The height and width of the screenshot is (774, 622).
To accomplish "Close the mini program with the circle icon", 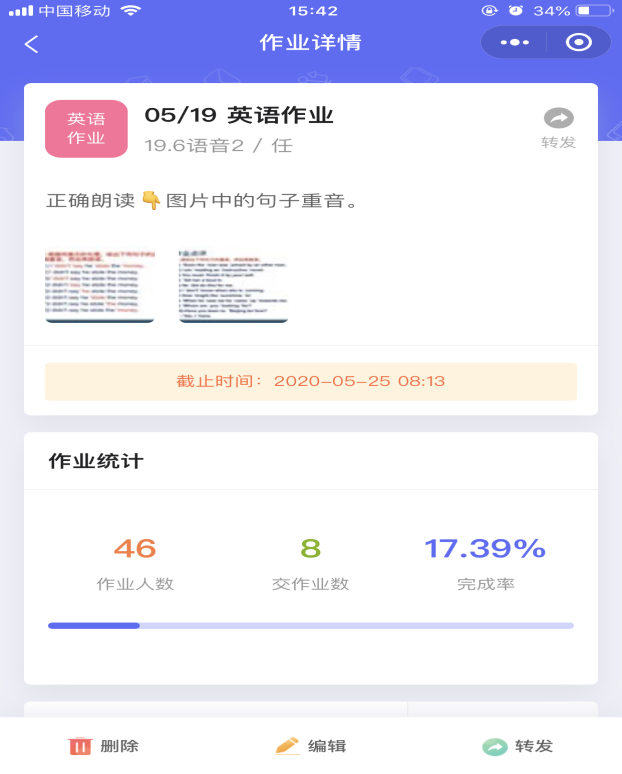I will tap(579, 43).
